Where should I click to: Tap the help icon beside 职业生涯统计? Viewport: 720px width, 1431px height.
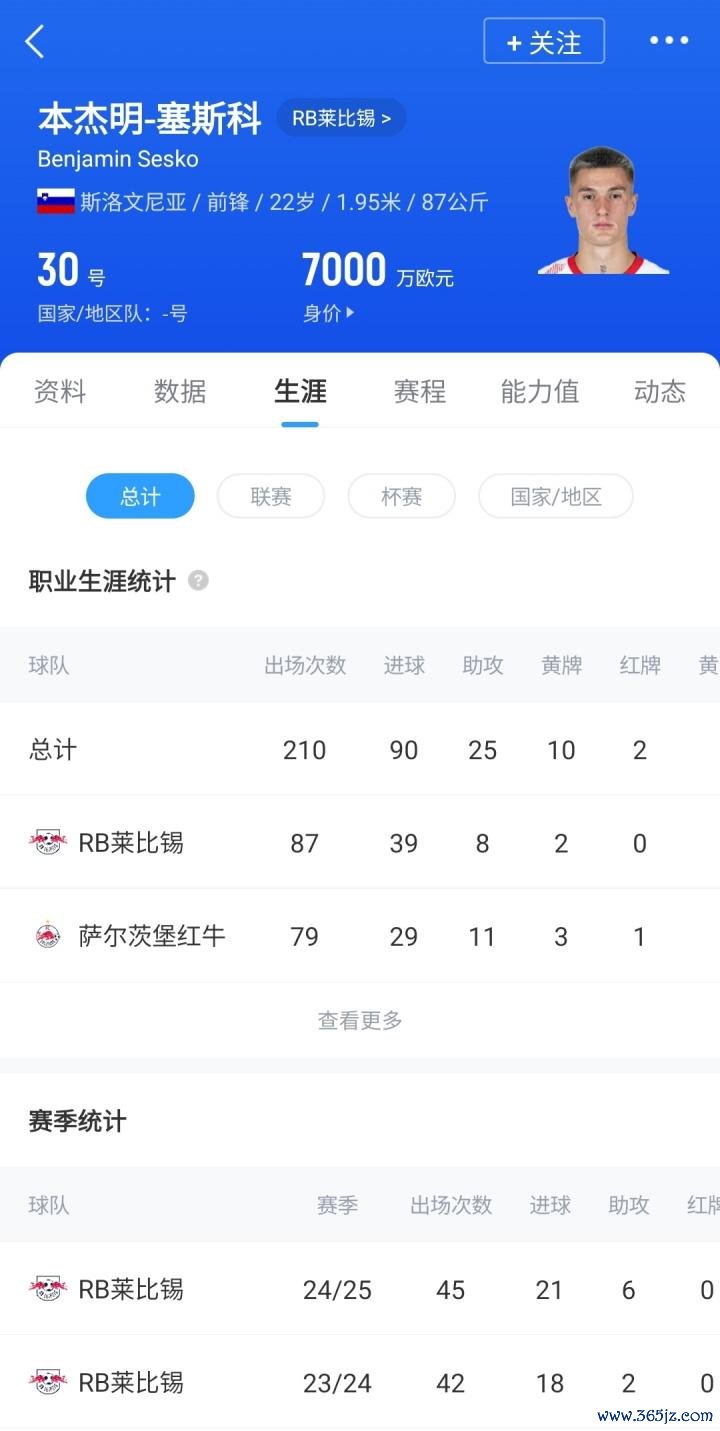click(198, 580)
